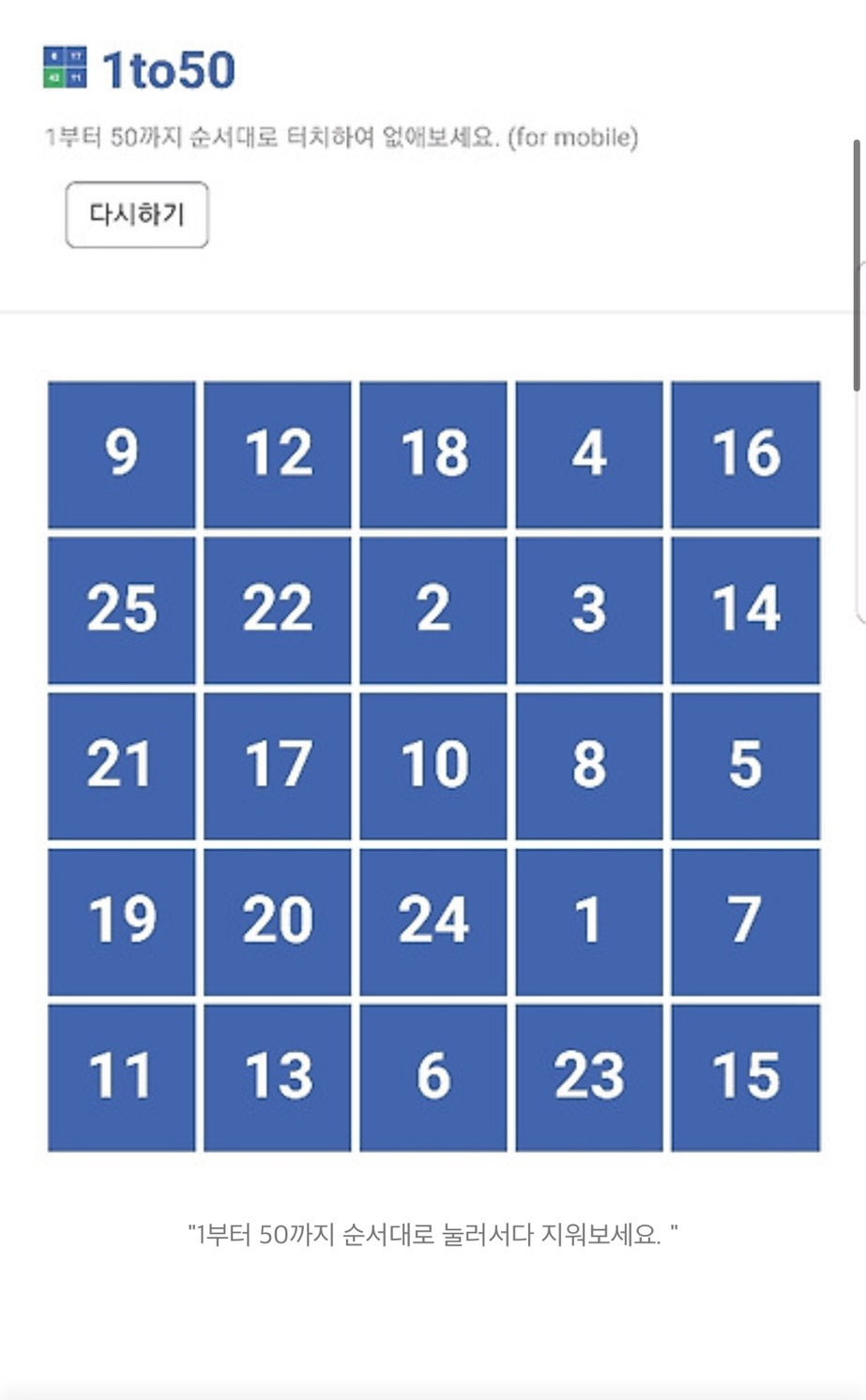This screenshot has height=1400, width=866.
Task: Tap the number 25 tile
Action: click(122, 610)
